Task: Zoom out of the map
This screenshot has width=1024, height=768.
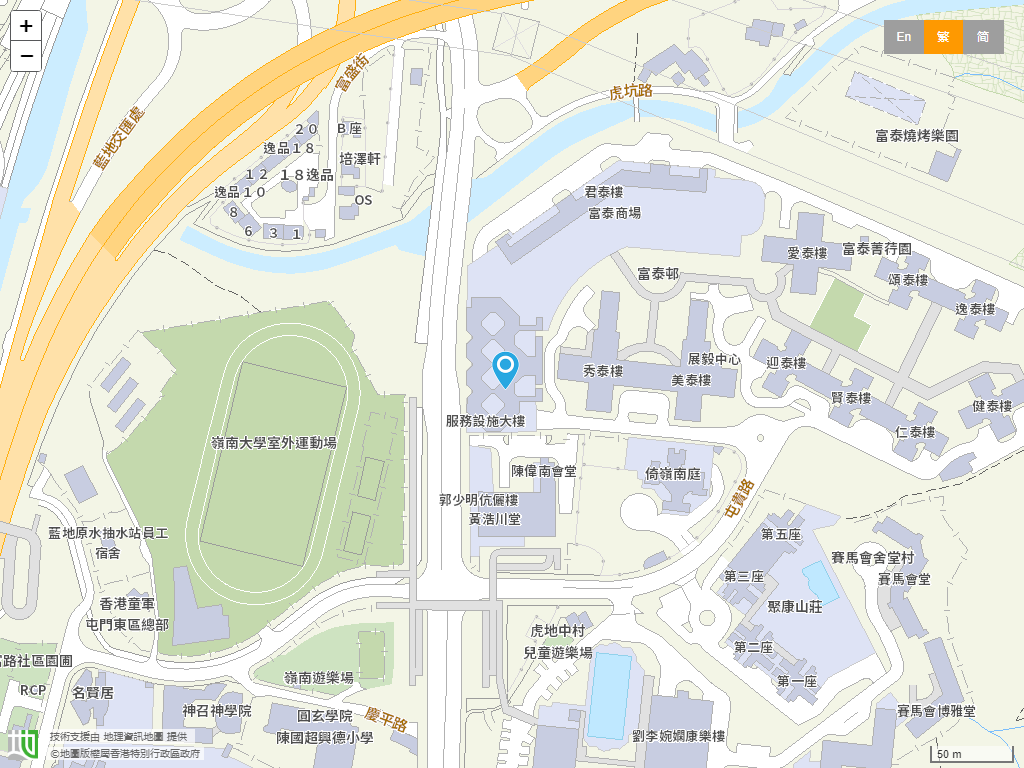Action: (x=26, y=56)
